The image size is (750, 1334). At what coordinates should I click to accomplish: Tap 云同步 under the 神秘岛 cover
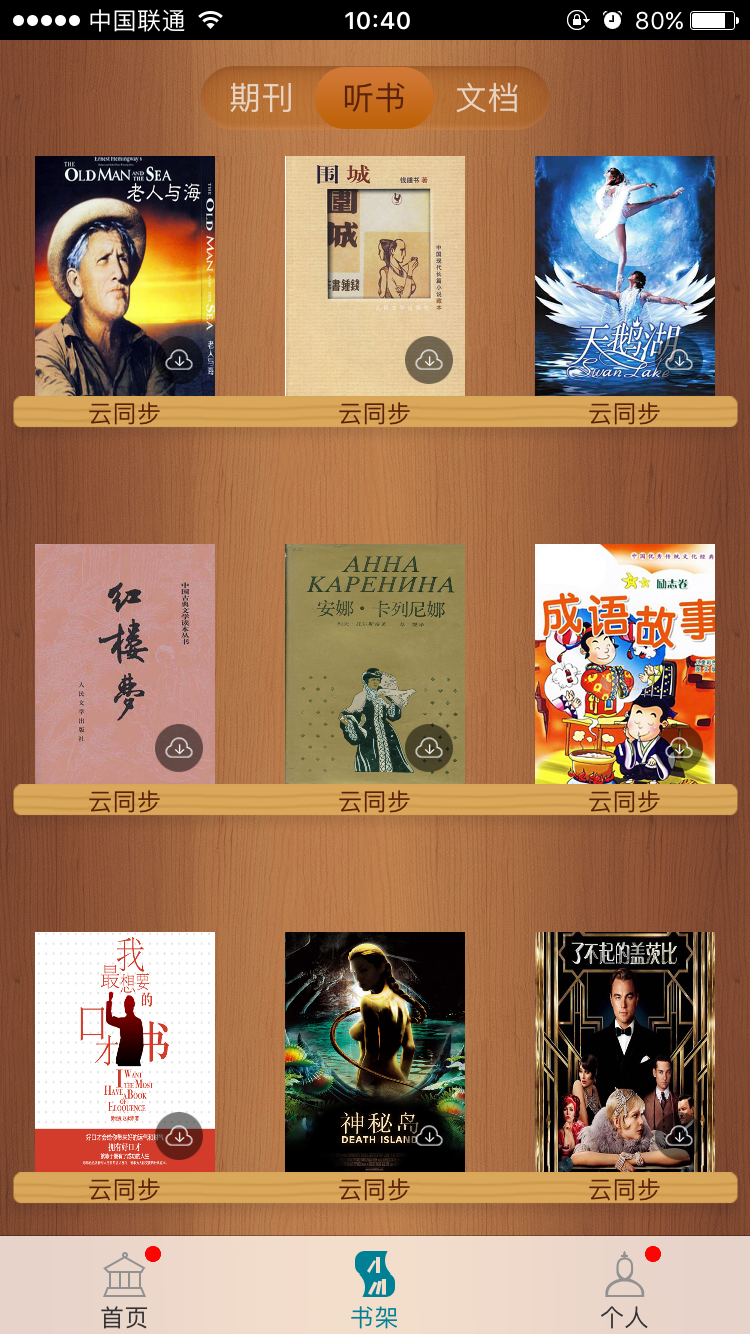(375, 1188)
